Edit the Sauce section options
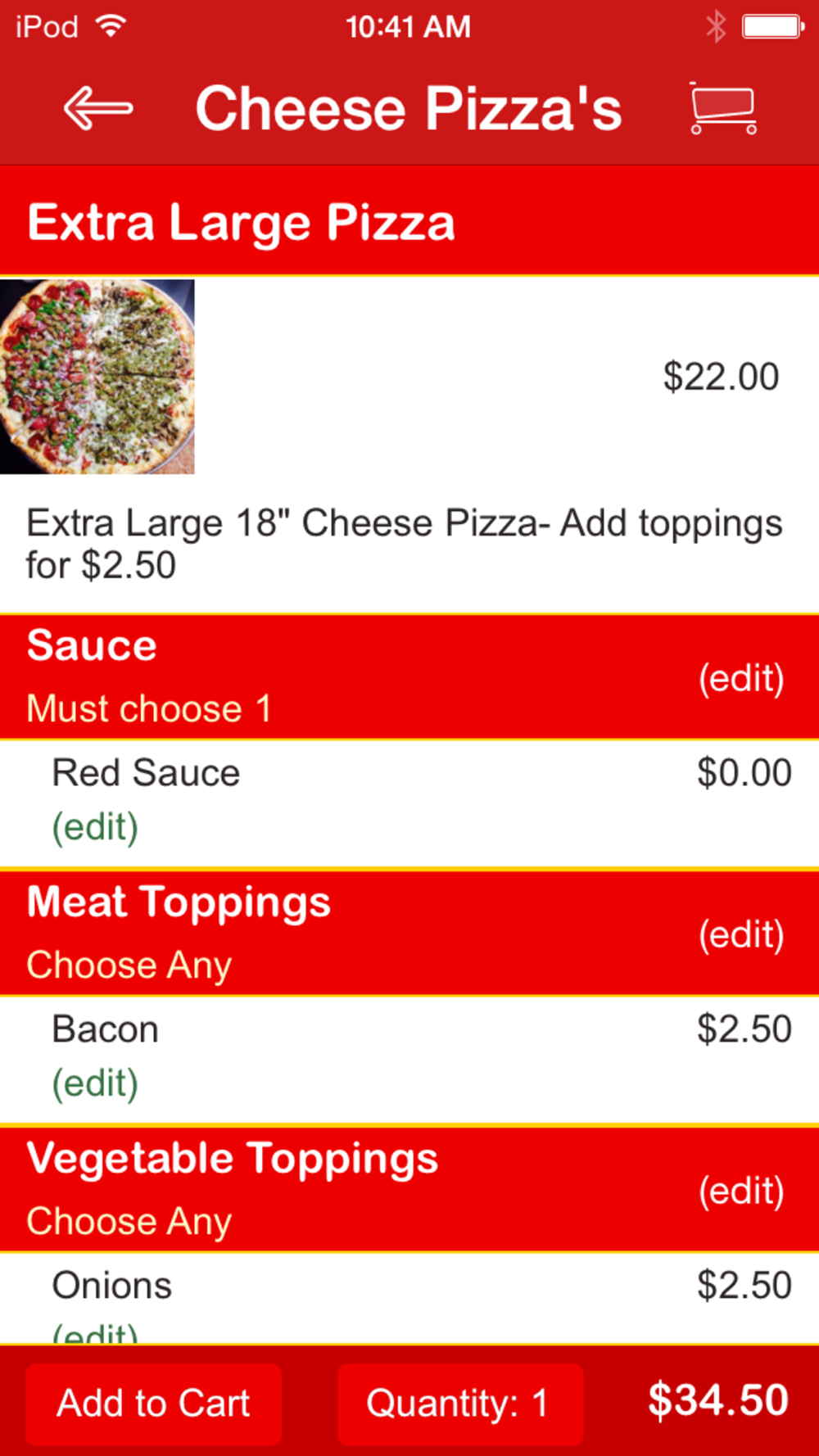Screen dimensions: 819x1456 pos(740,678)
